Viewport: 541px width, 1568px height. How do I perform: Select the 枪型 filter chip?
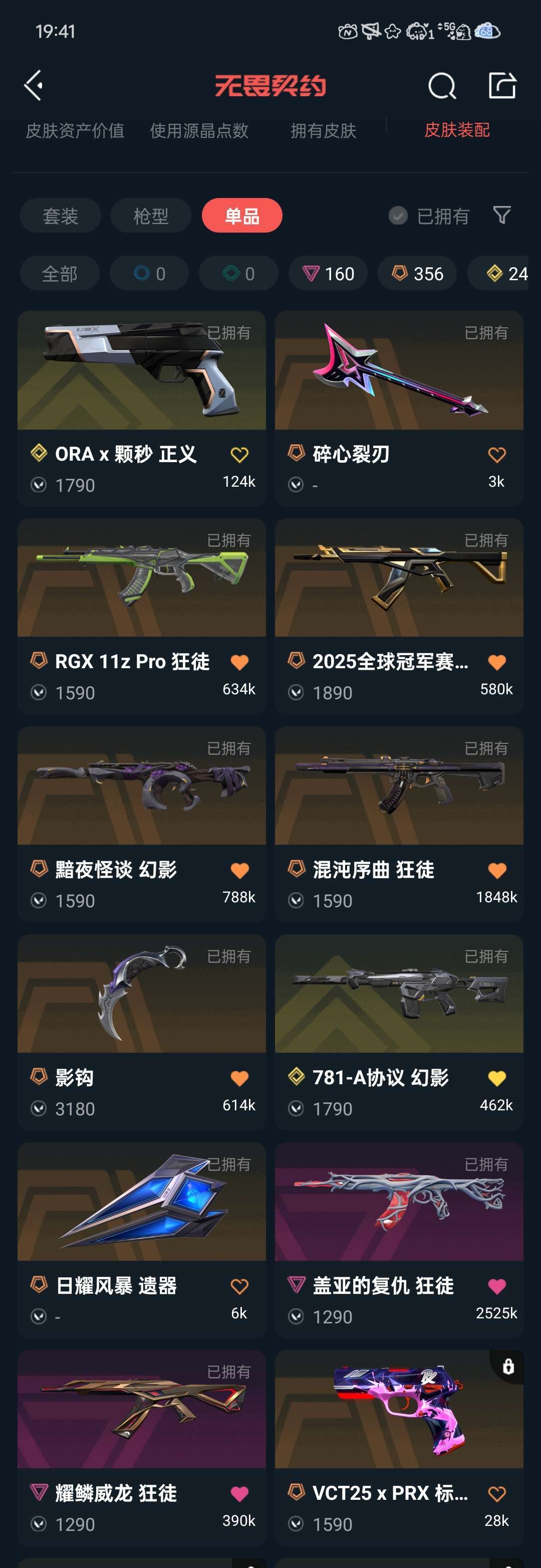pyautogui.click(x=150, y=216)
